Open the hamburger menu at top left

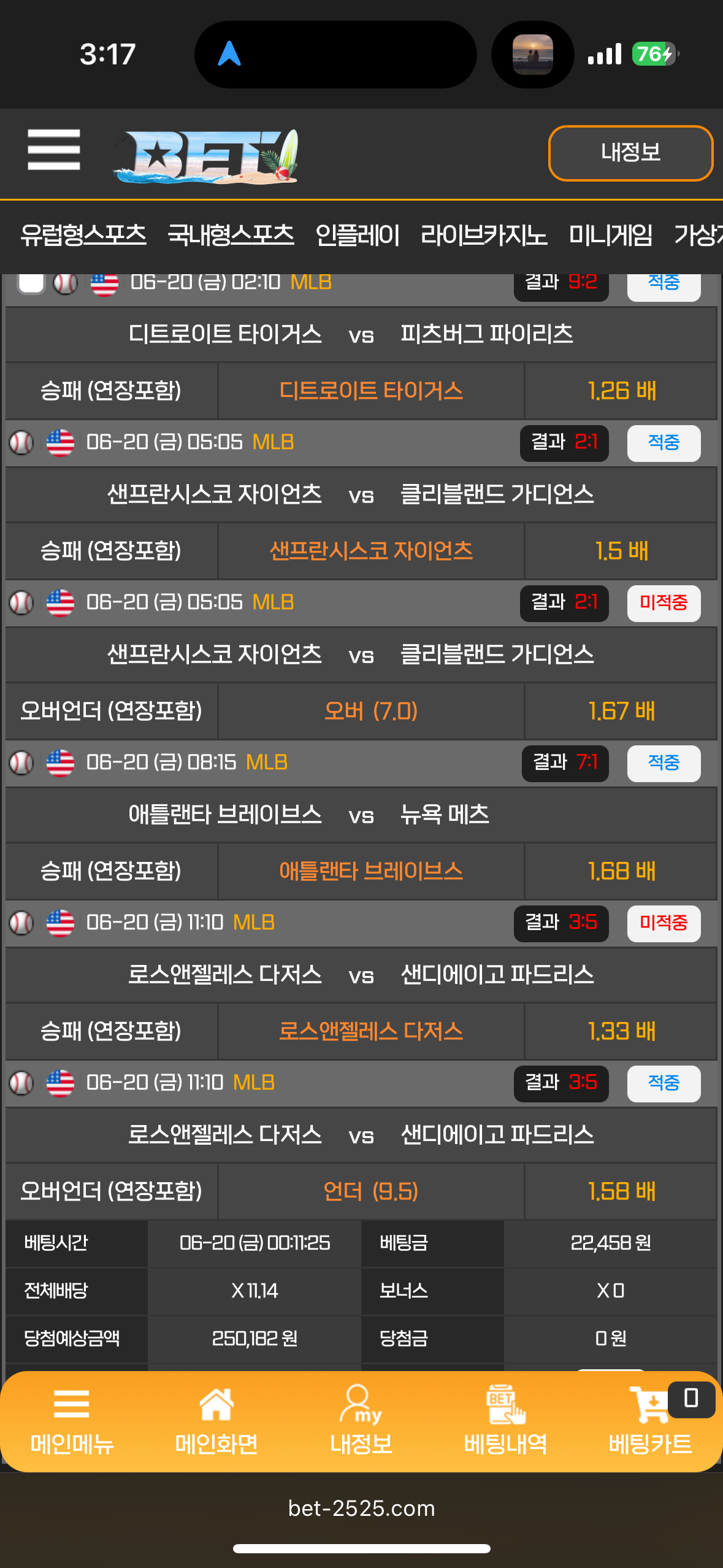(54, 150)
